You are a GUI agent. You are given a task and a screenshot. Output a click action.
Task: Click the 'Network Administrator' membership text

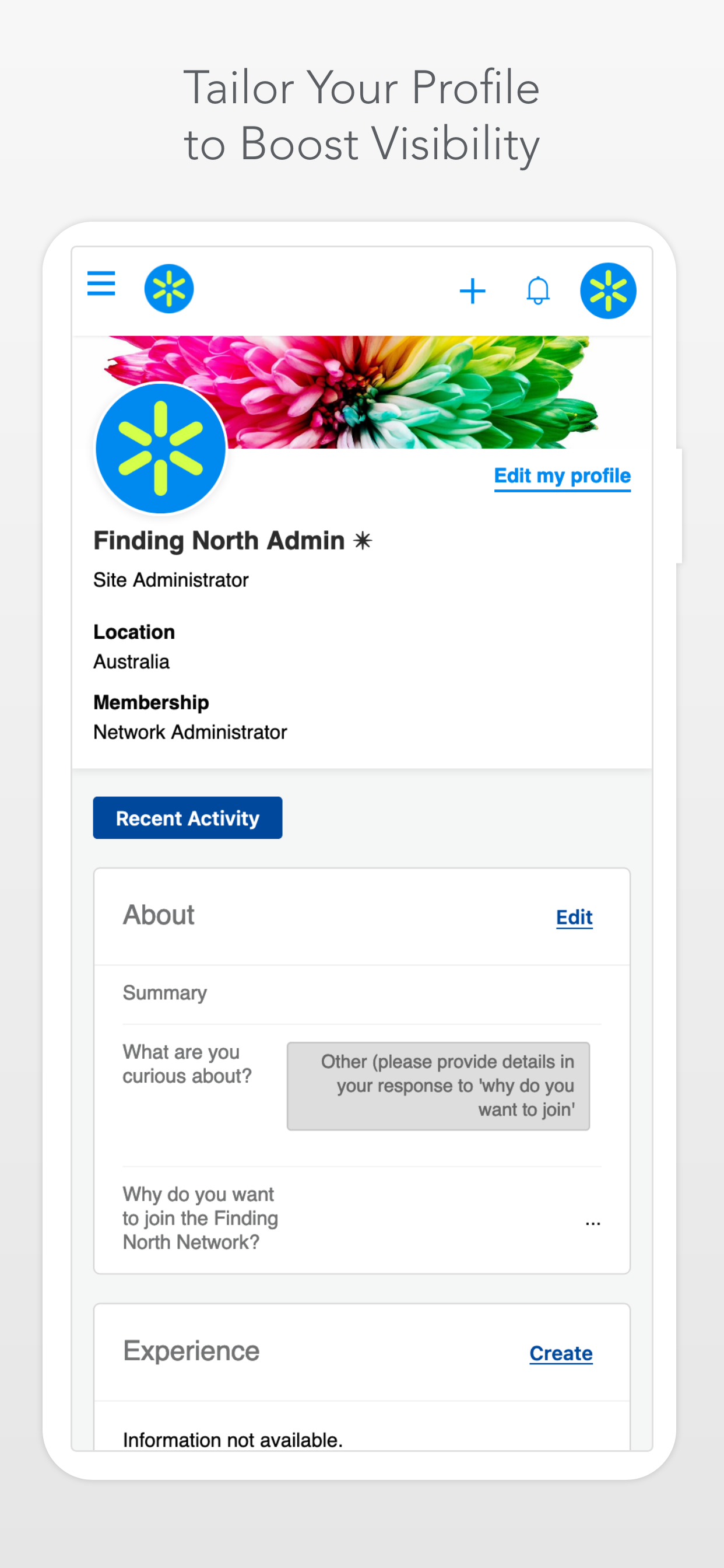point(189,732)
